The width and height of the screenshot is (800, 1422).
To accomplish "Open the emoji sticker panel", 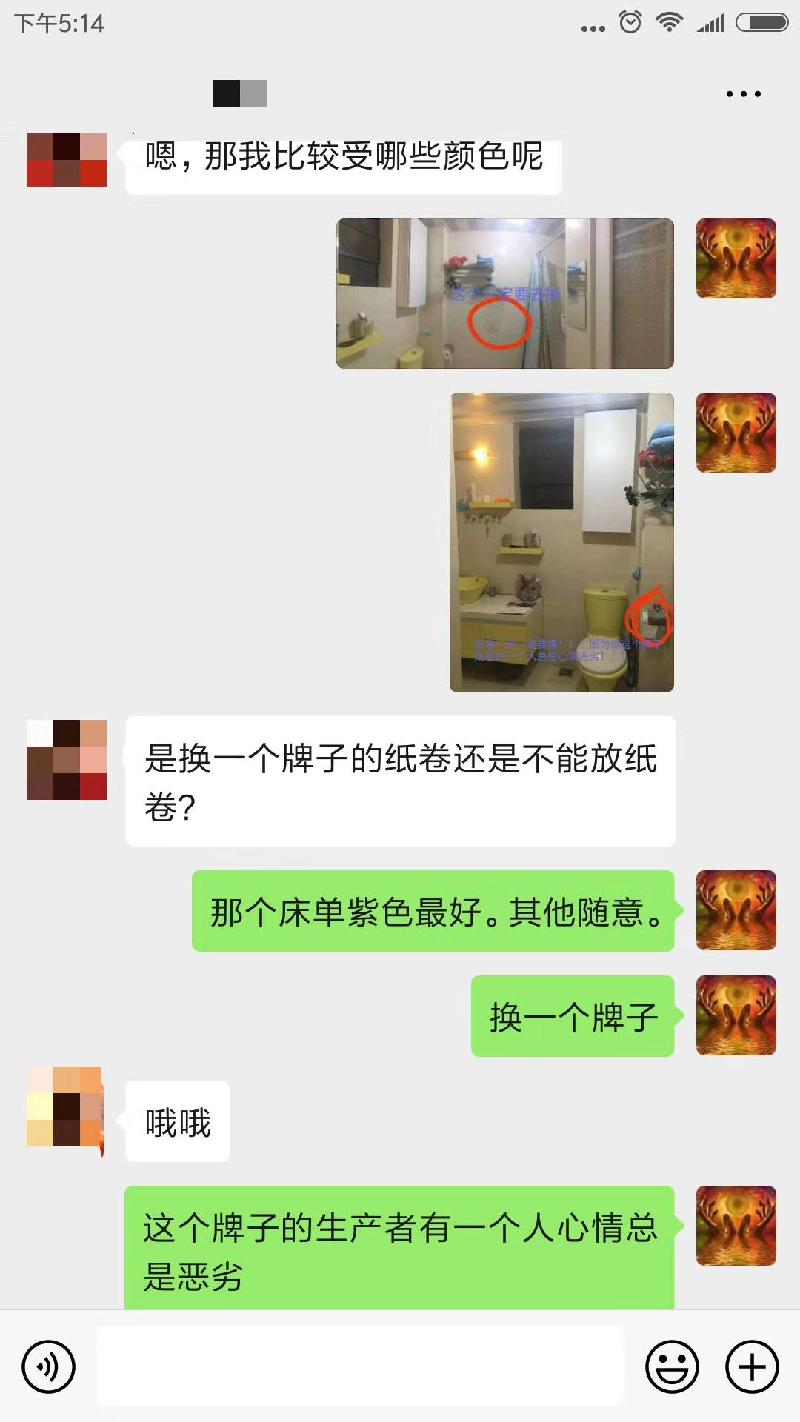I will [x=672, y=1366].
